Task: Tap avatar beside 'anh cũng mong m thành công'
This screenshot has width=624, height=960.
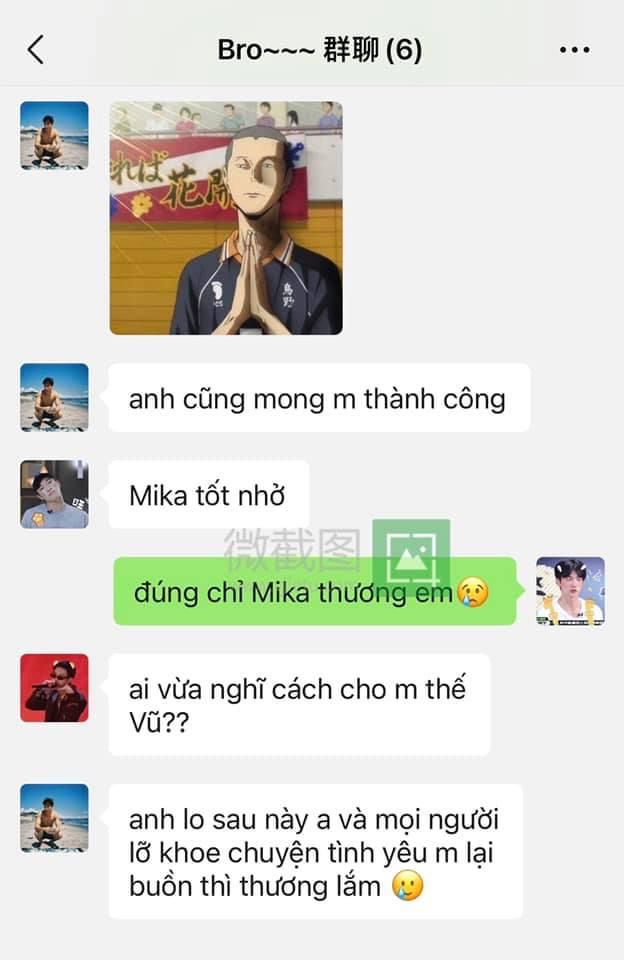Action: pyautogui.click(x=54, y=397)
